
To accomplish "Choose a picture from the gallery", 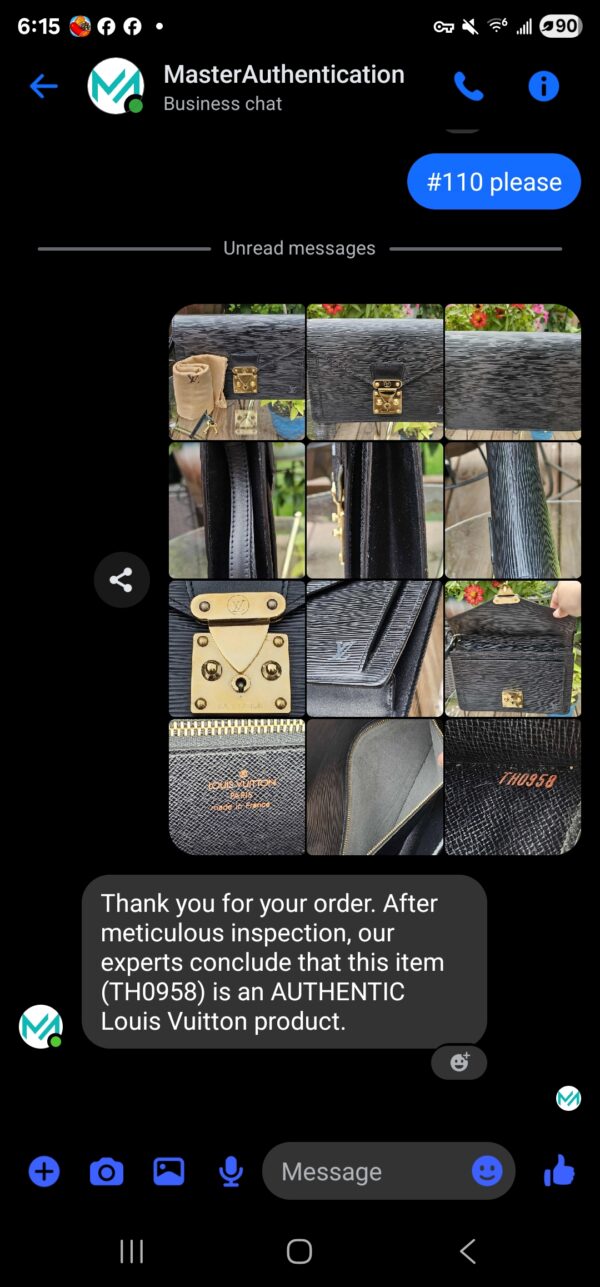I will click(168, 1170).
